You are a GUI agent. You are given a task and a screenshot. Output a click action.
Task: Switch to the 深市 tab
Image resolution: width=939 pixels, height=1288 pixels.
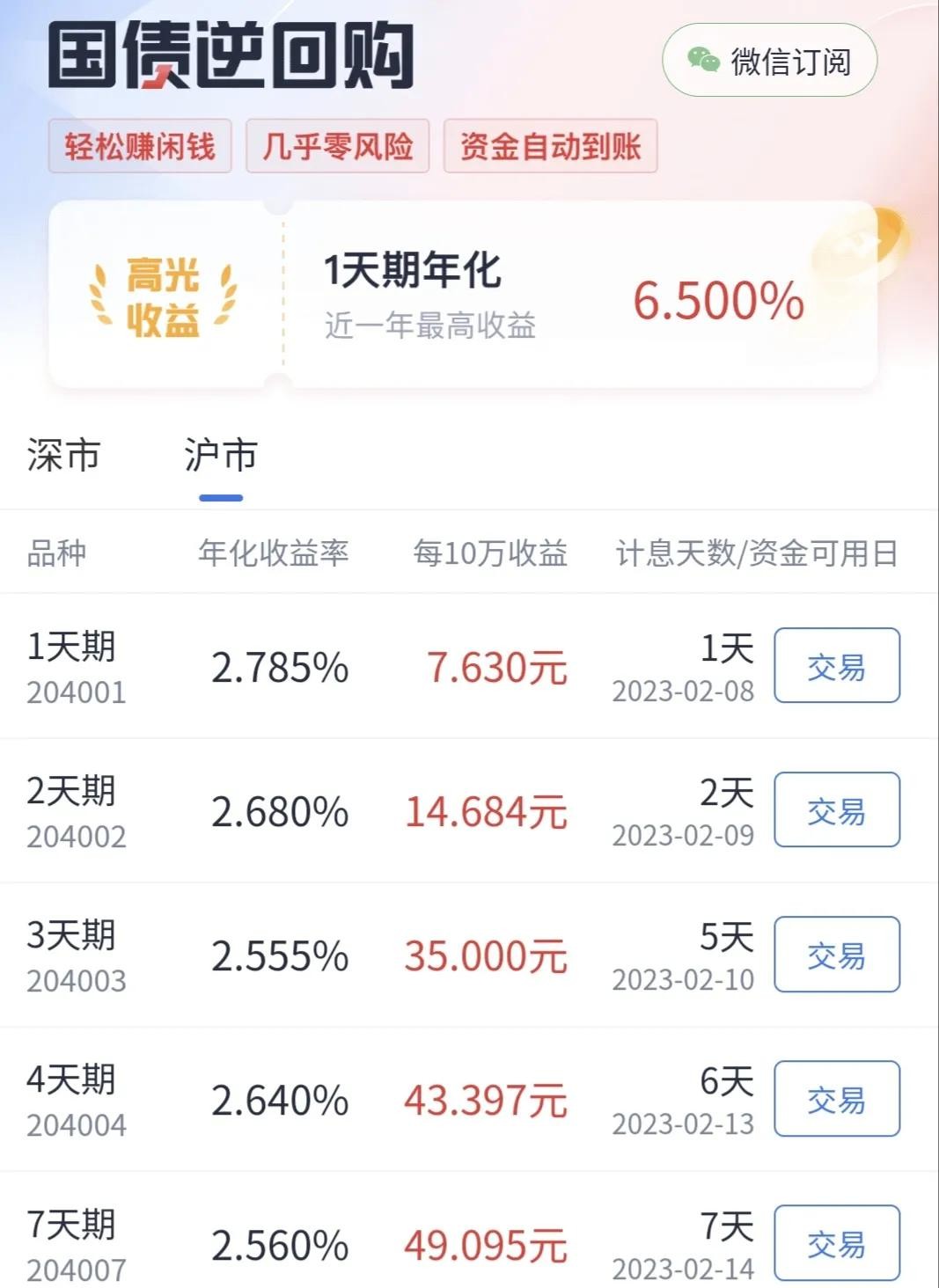[63, 456]
